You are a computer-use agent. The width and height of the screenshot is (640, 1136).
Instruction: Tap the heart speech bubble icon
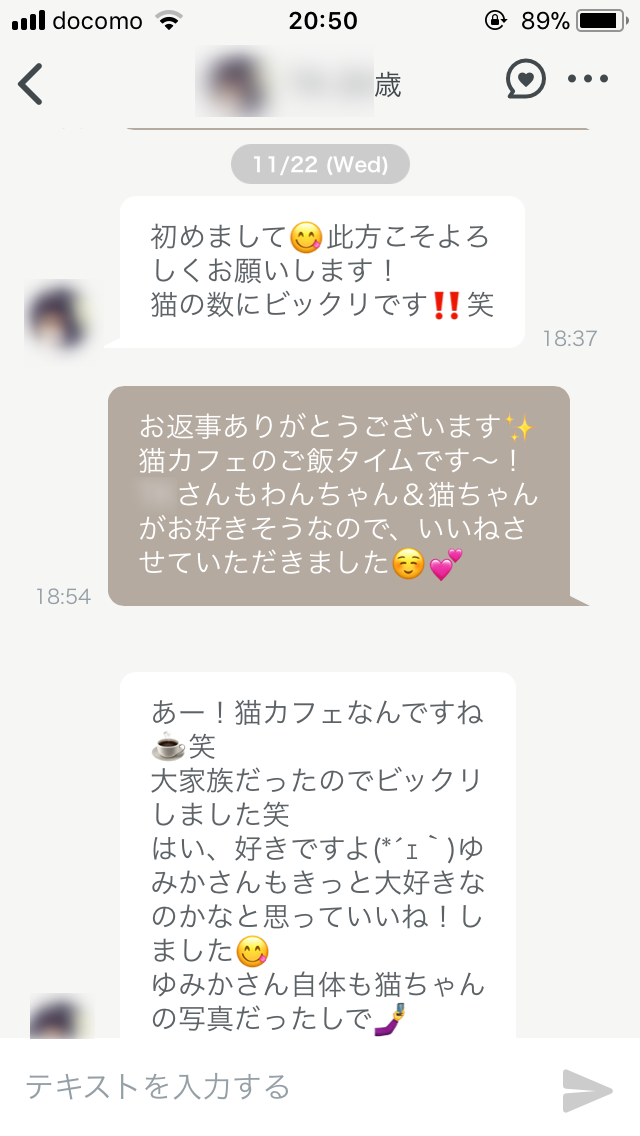pyautogui.click(x=525, y=81)
